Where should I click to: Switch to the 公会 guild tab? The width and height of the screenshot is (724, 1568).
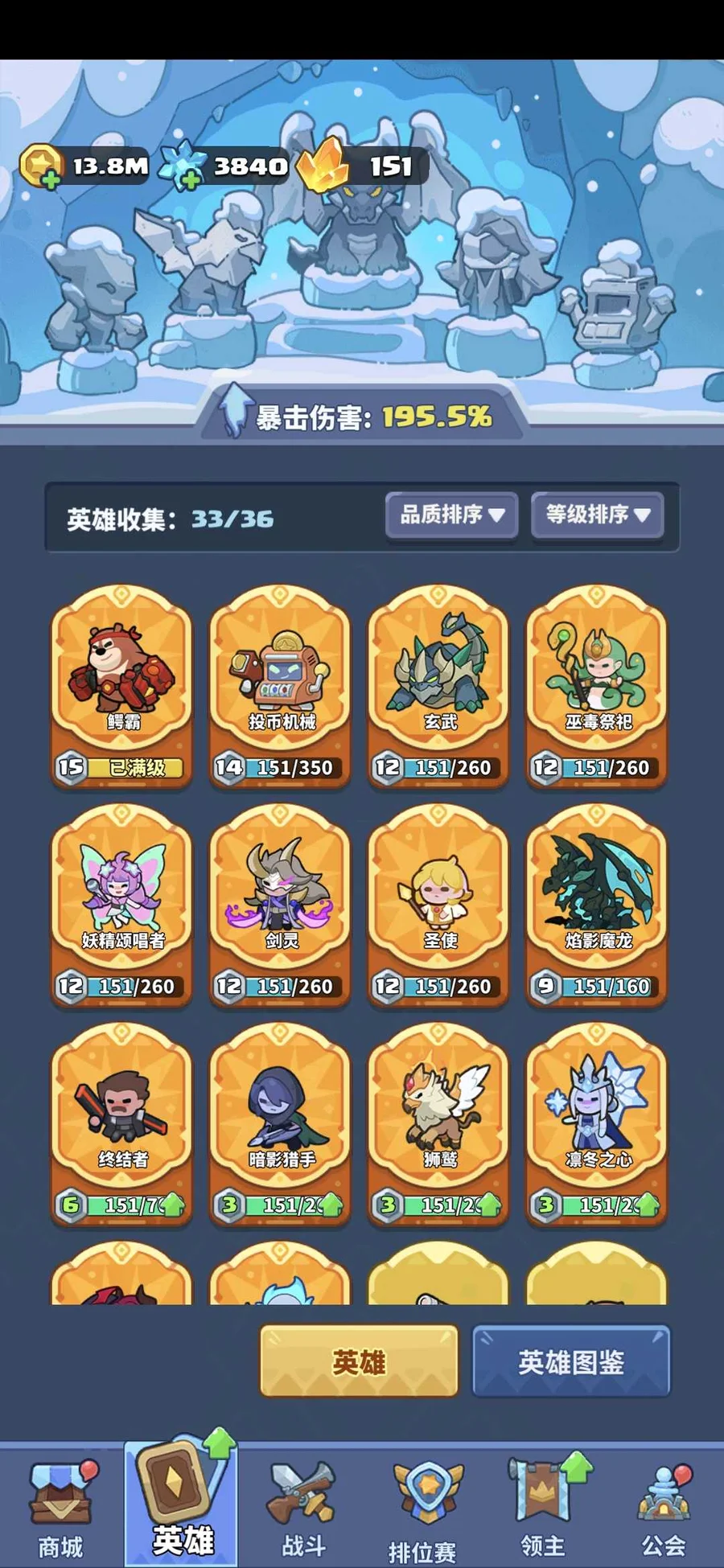663,1508
